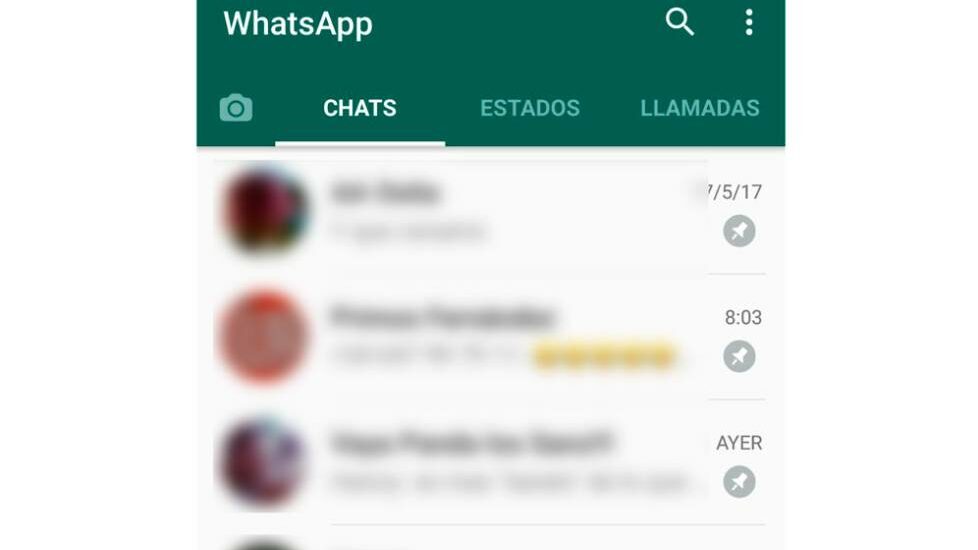Switch to the ESTADOS tab
The image size is (978, 550).
click(x=530, y=108)
